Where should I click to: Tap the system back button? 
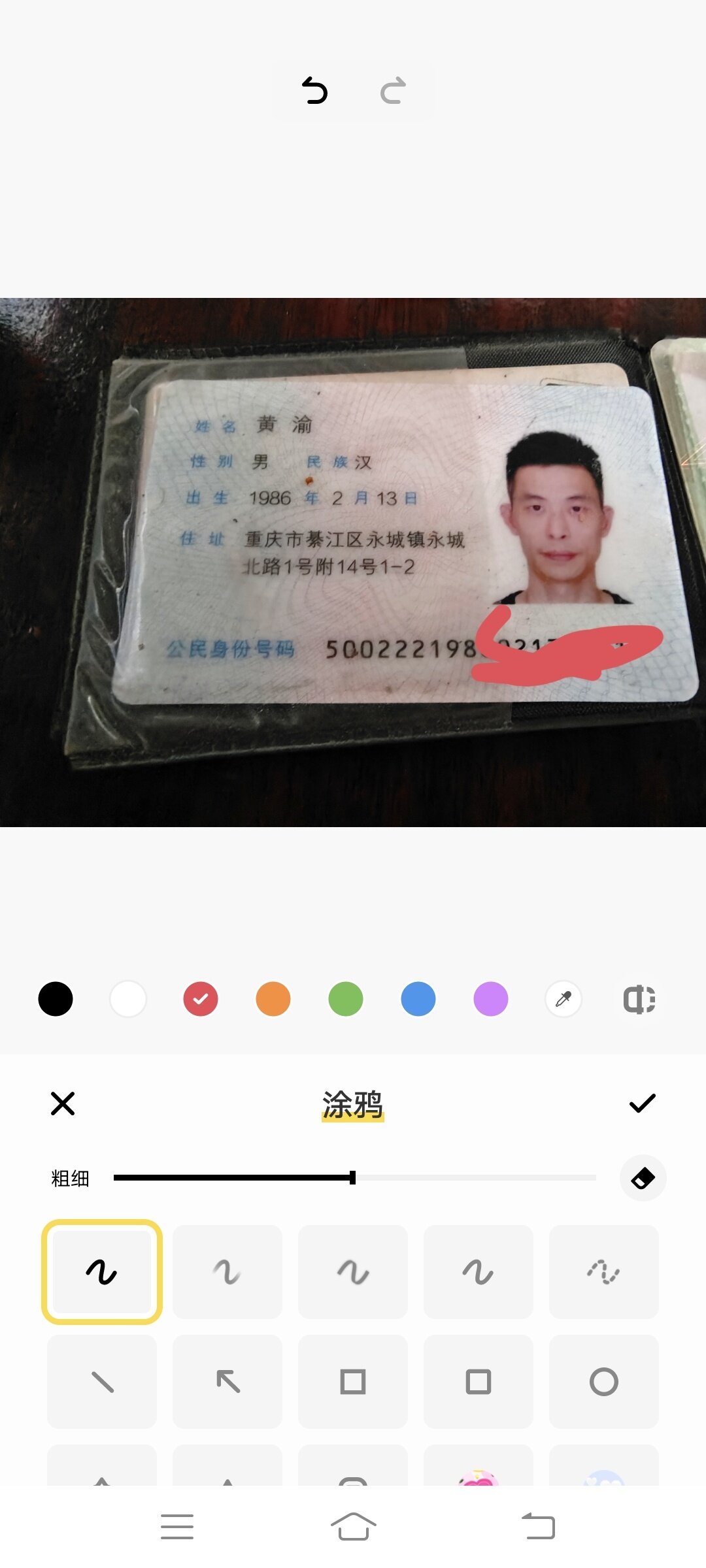(x=539, y=1527)
